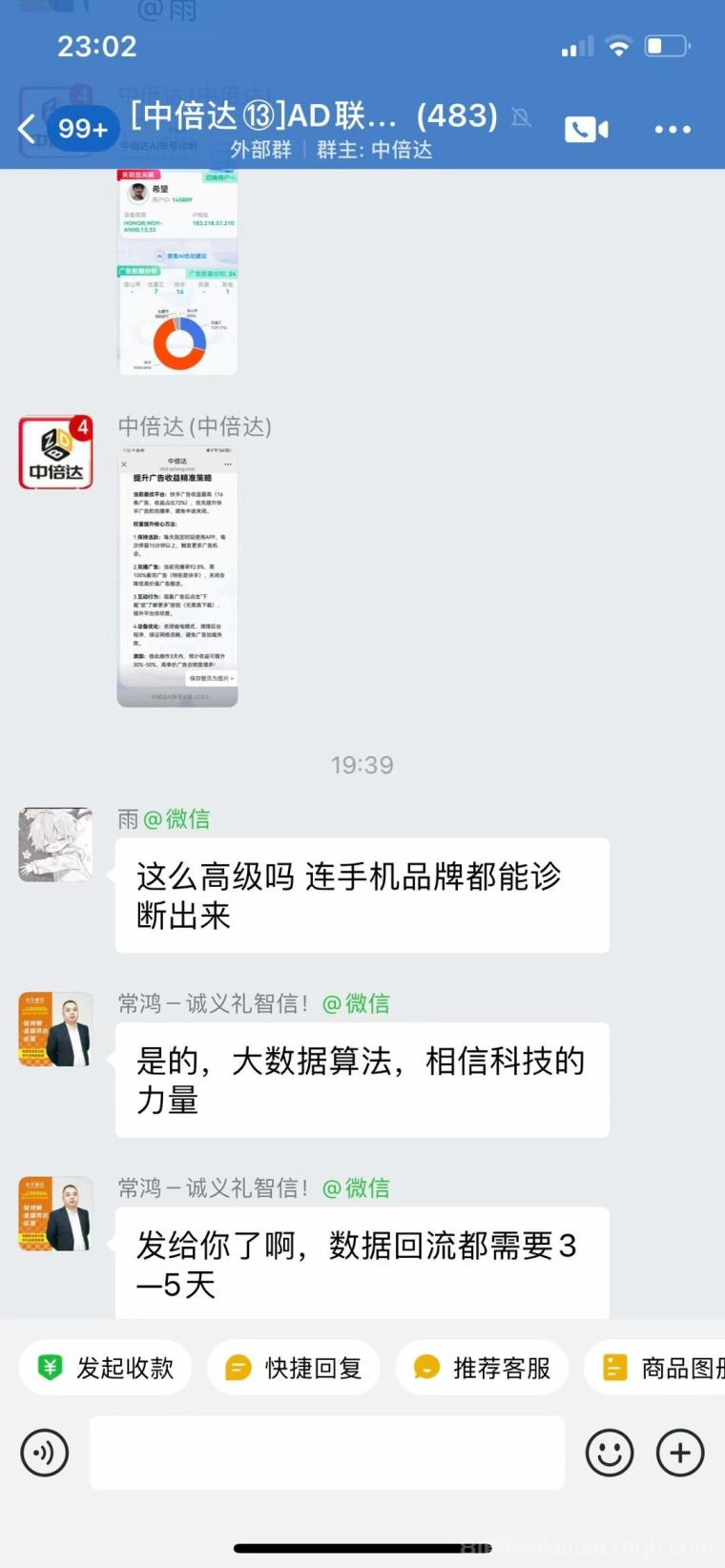The image size is (725, 1568).
Task: Open the emoji picker
Action: (610, 1453)
